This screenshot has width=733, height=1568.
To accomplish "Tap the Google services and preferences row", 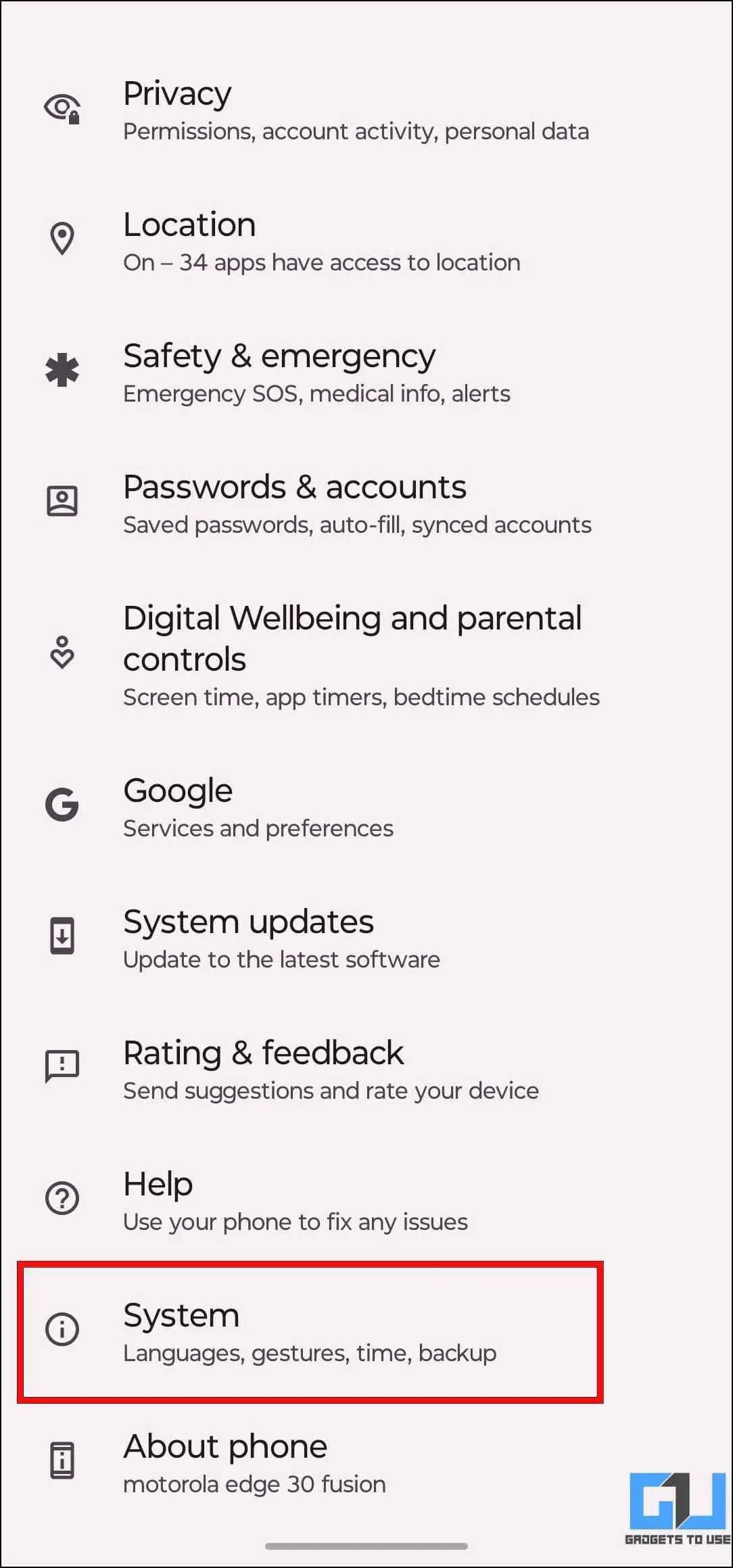I will pyautogui.click(x=366, y=807).
